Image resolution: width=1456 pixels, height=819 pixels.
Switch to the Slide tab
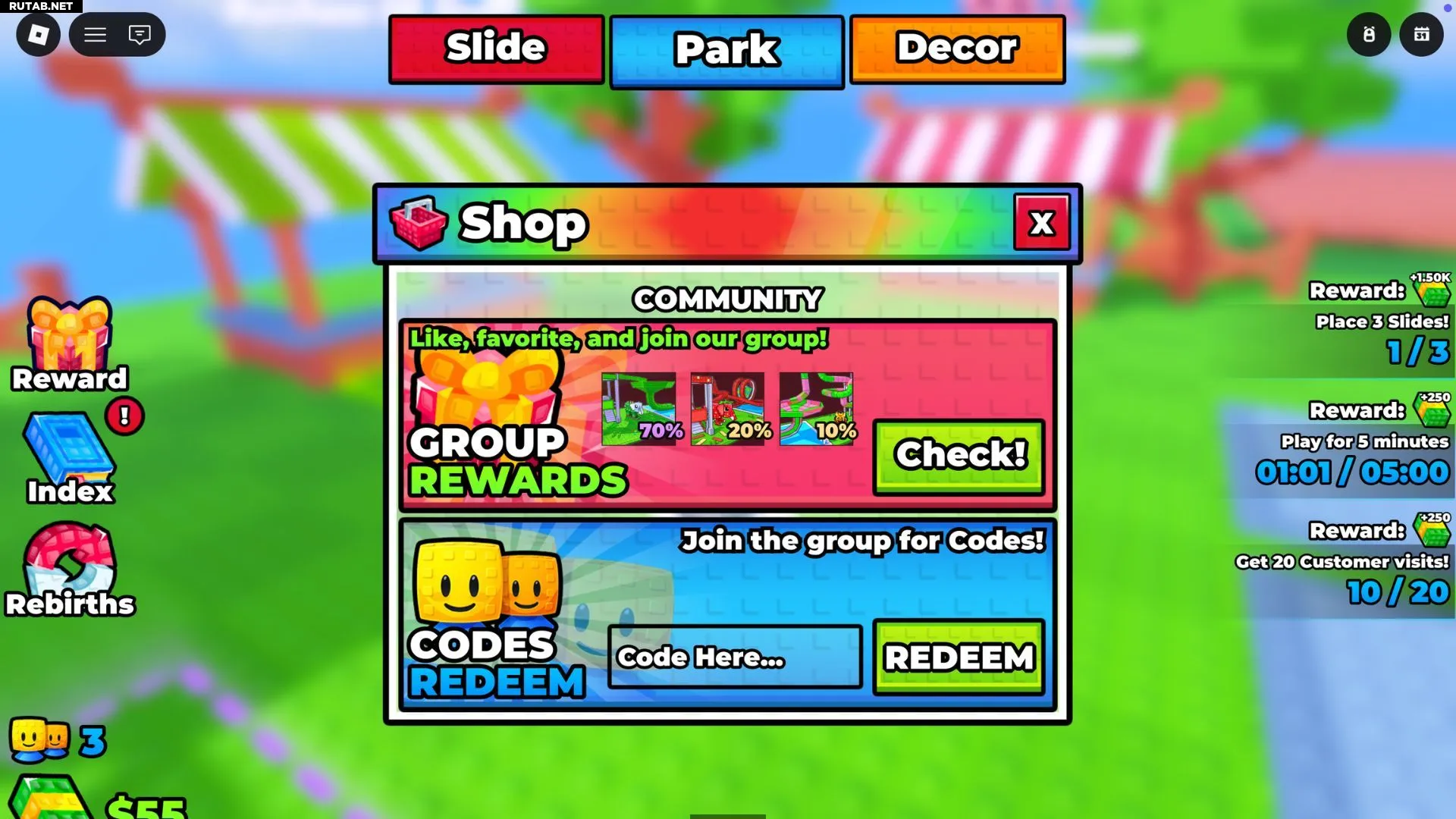[x=496, y=49]
